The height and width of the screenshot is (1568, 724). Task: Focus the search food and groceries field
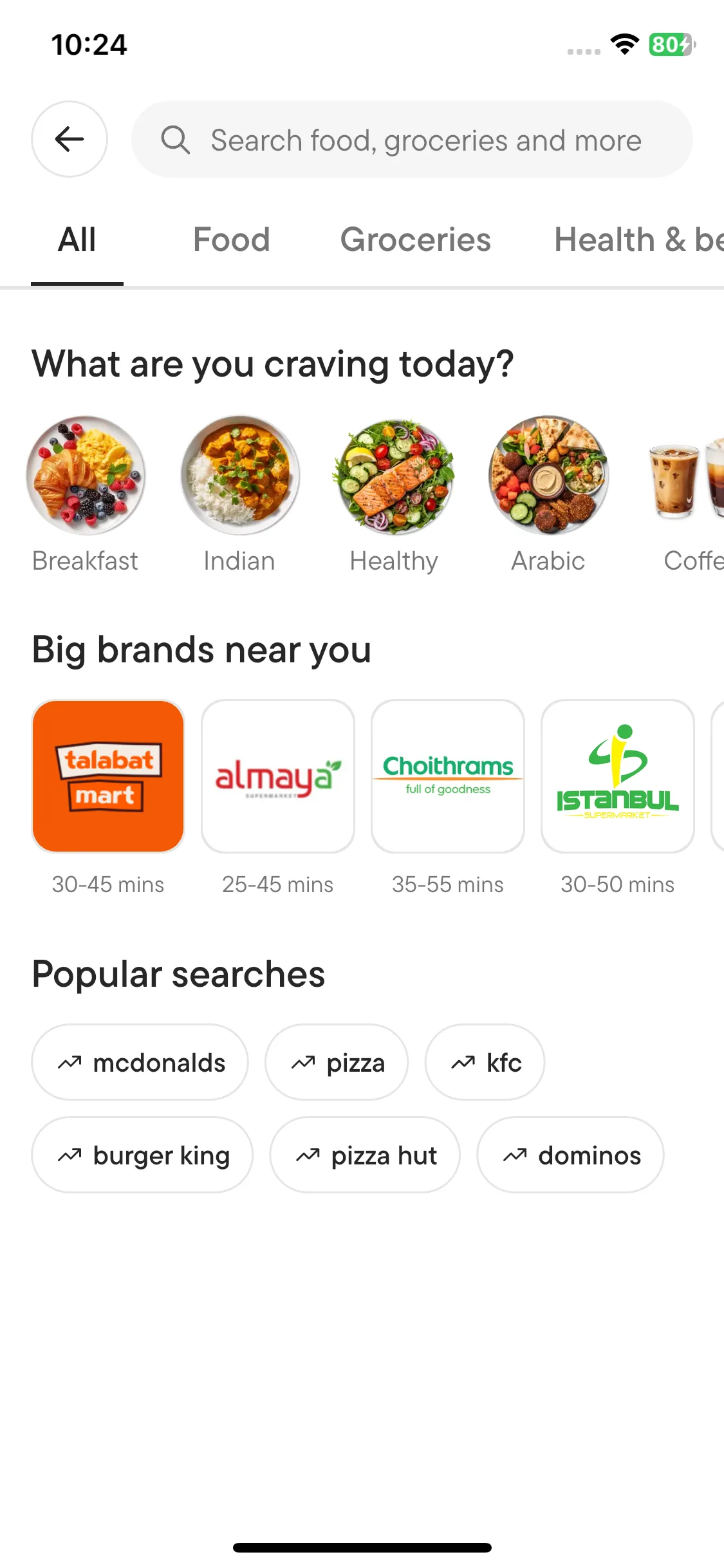pos(412,140)
